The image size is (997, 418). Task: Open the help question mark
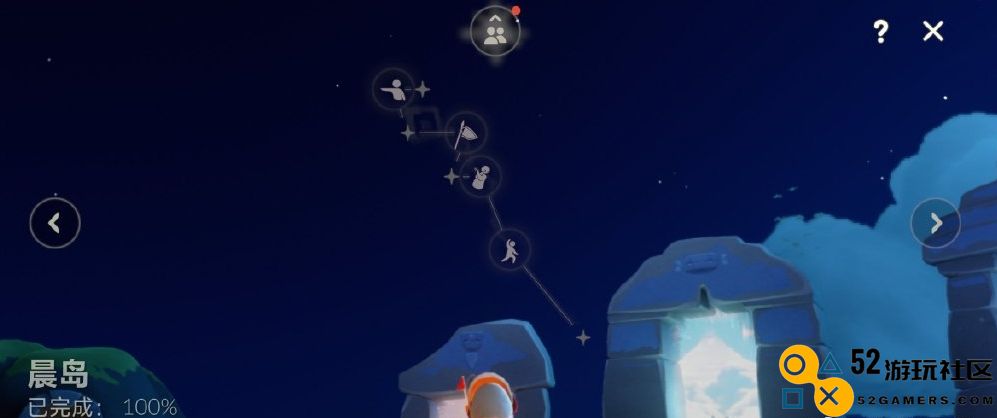pos(880,32)
